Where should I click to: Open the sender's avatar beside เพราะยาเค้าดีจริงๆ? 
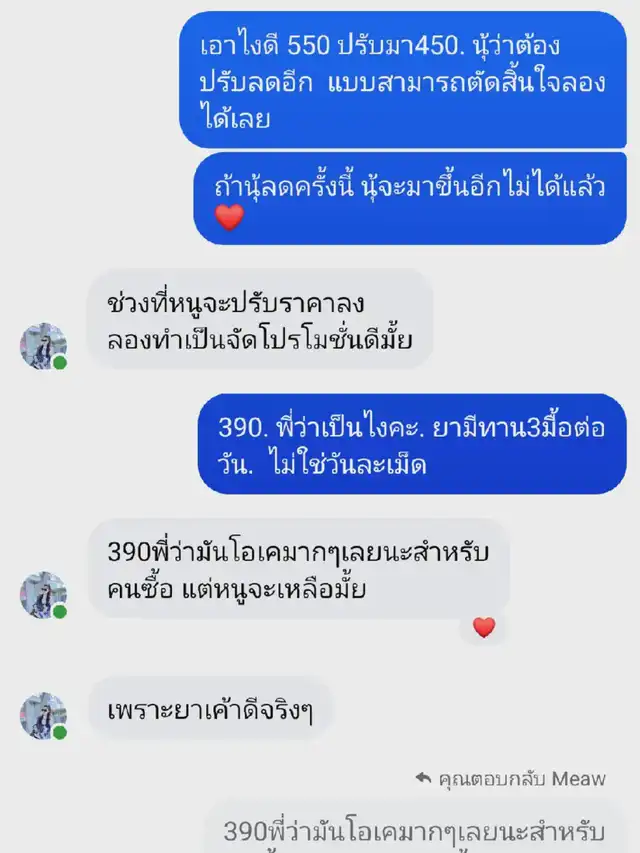[43, 717]
